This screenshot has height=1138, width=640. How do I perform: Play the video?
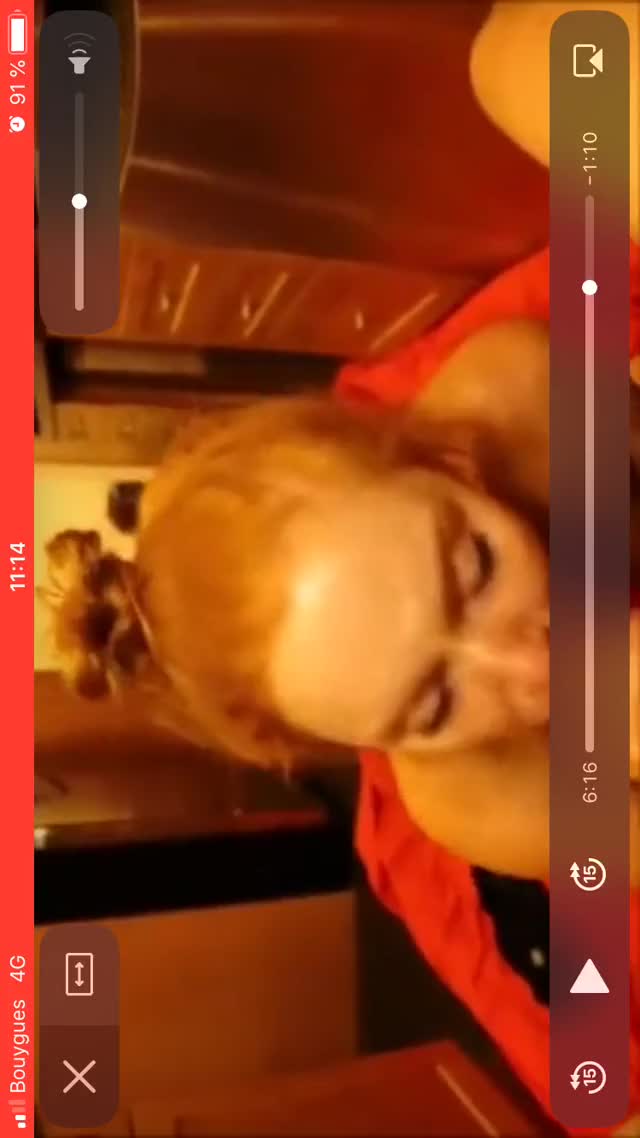click(x=589, y=976)
